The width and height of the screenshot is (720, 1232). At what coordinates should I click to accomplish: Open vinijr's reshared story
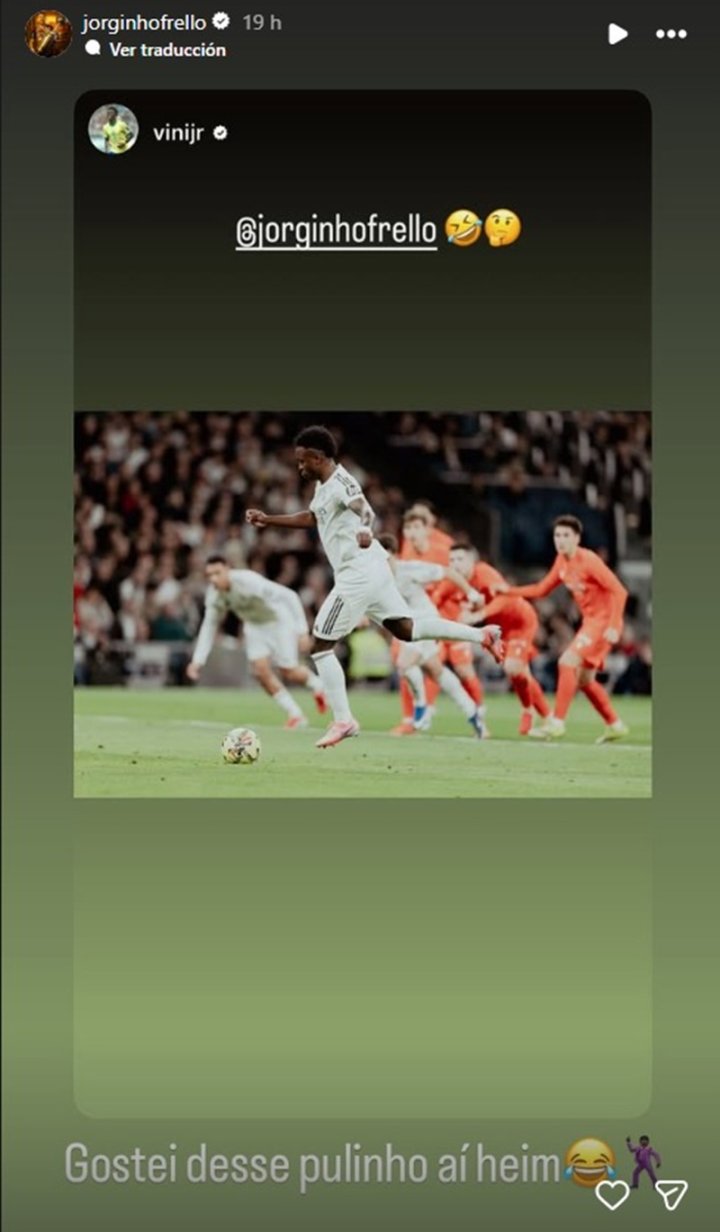click(x=362, y=603)
